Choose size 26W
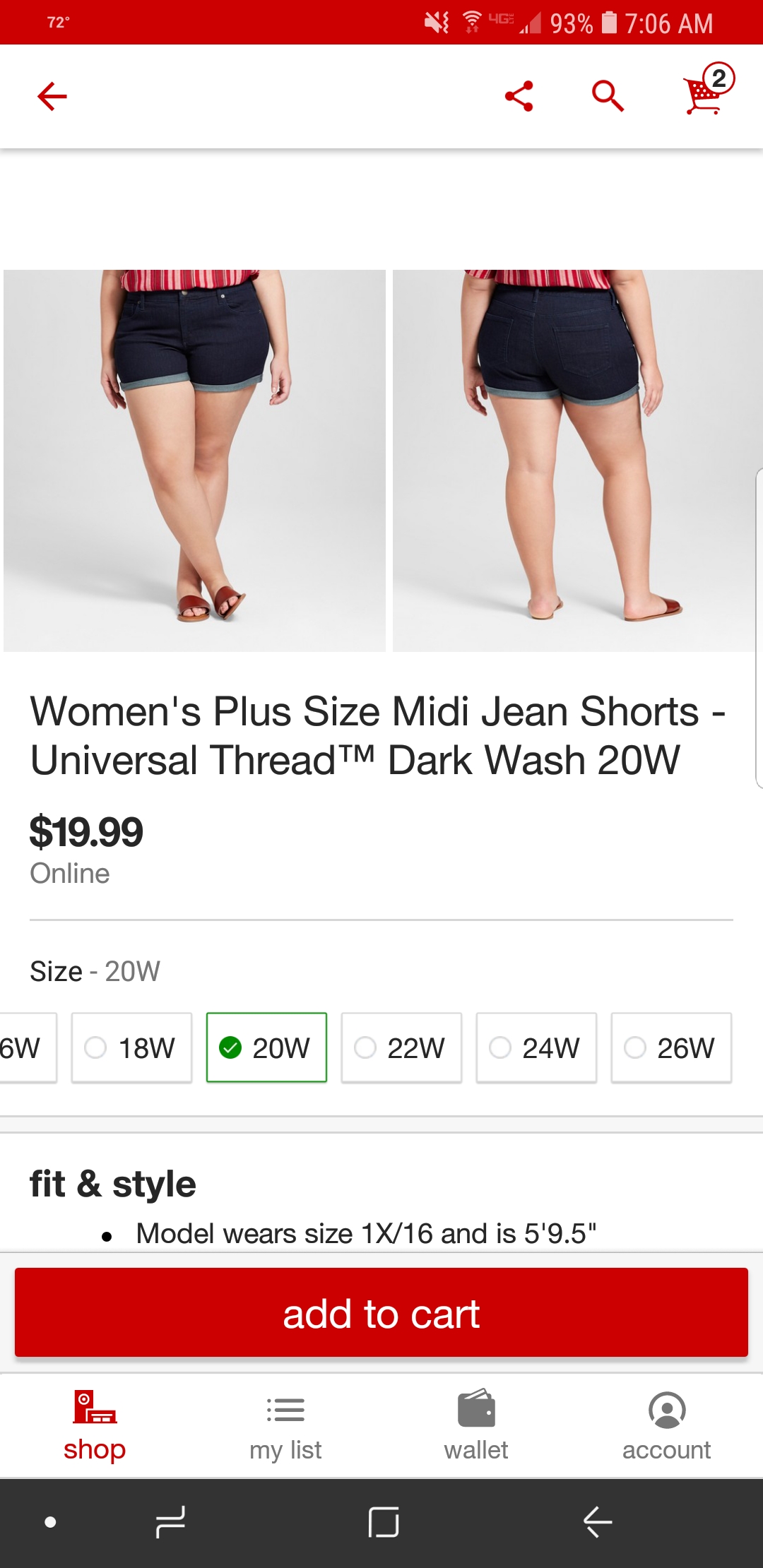763x1568 pixels. tap(671, 1047)
